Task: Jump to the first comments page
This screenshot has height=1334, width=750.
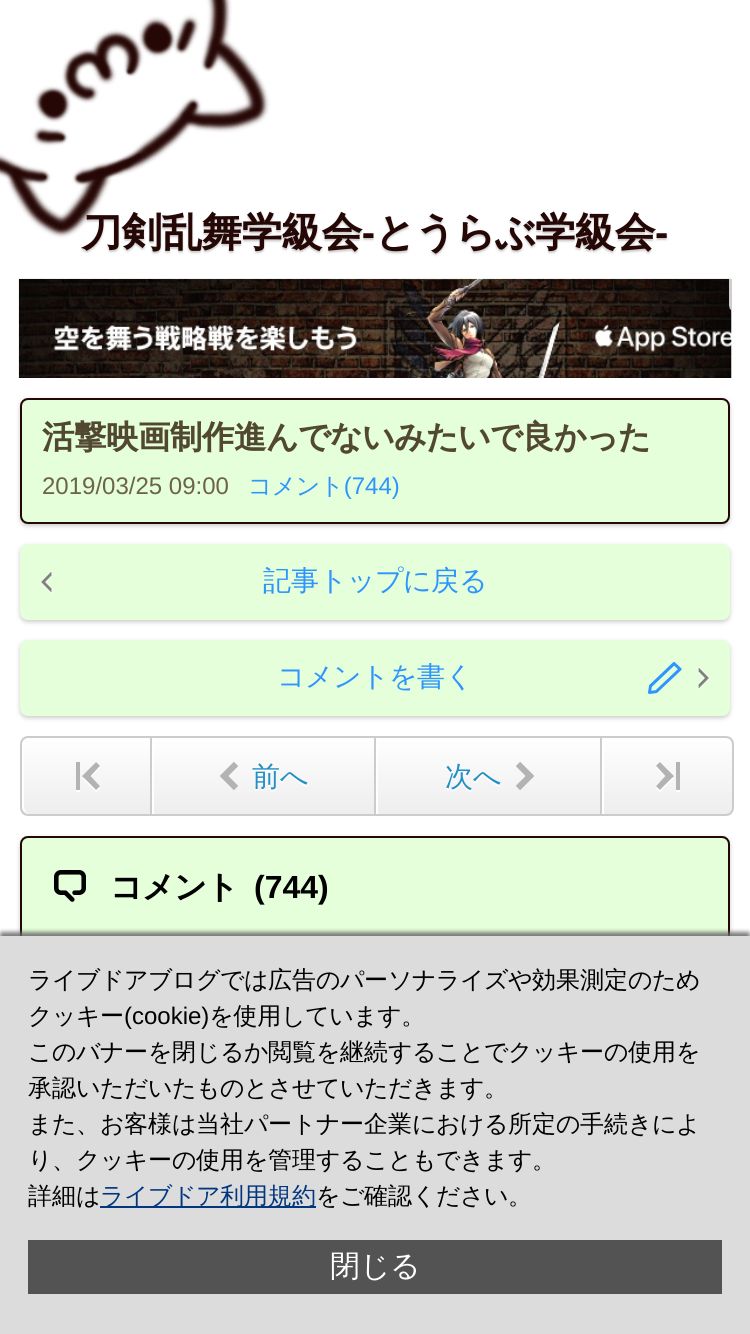Action: point(87,776)
